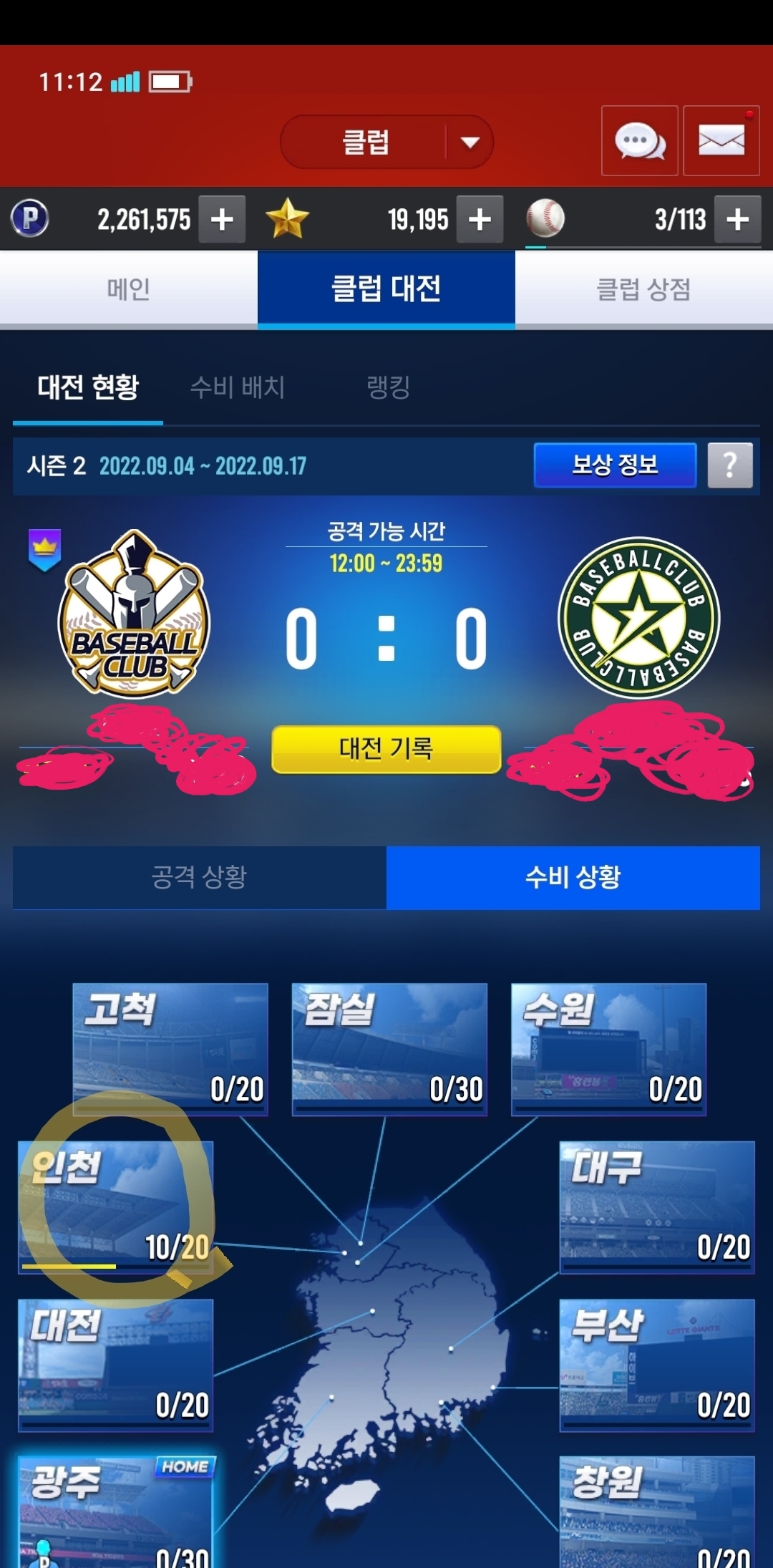This screenshot has width=773, height=1568.
Task: Open the 대전 stadium card
Action: click(116, 1365)
